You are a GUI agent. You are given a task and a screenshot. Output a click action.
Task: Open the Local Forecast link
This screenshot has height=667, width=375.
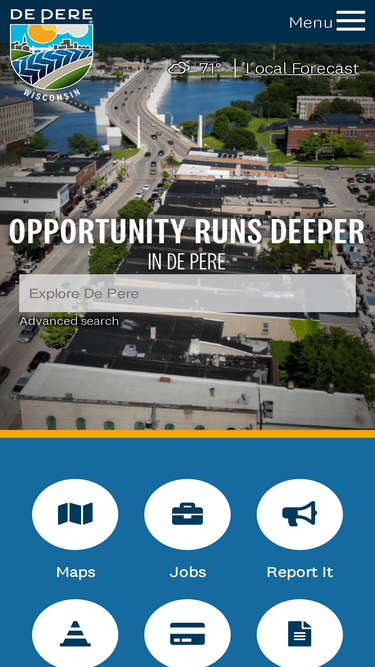(302, 68)
